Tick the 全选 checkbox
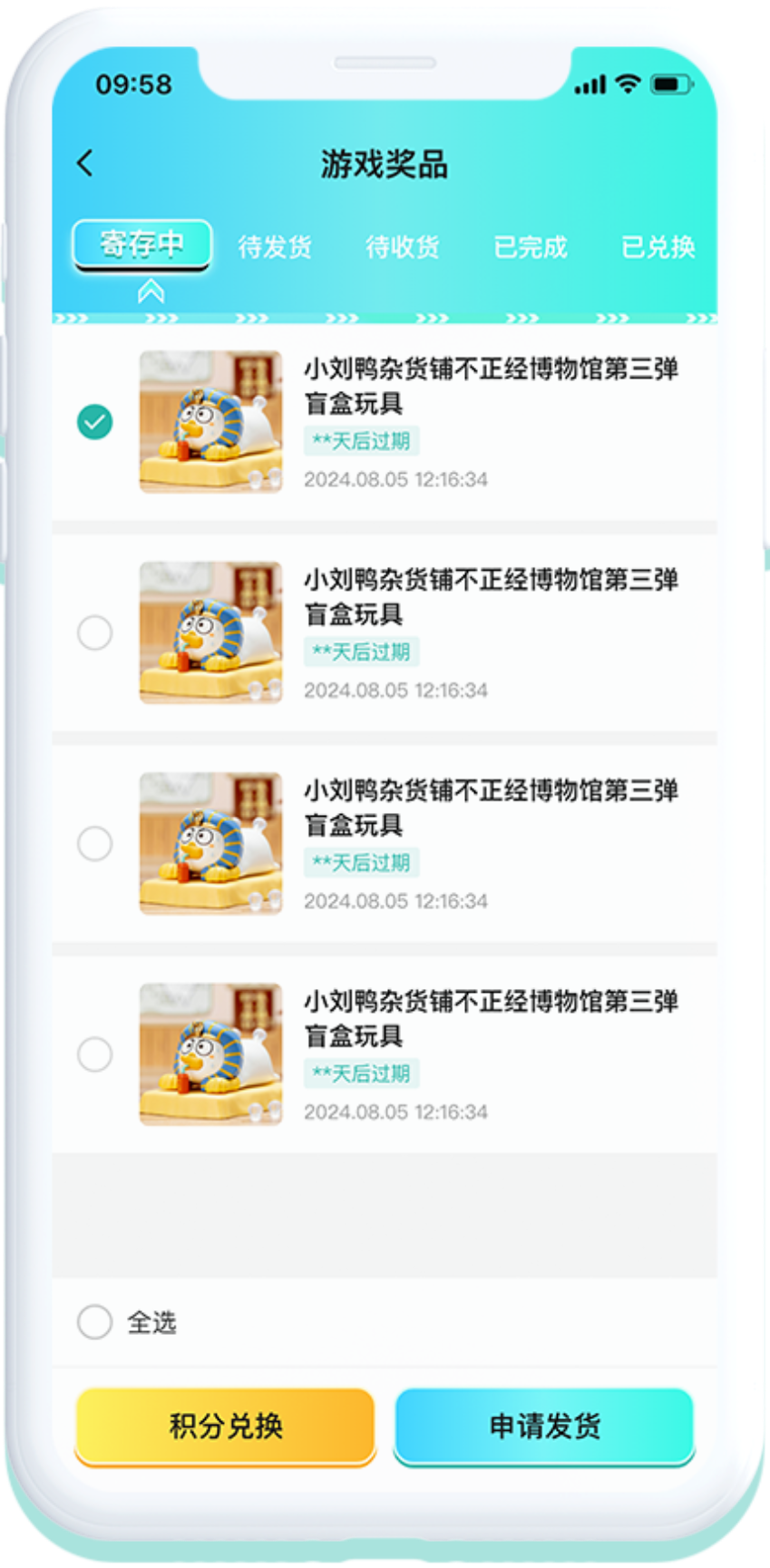The image size is (770, 1568). (95, 1322)
